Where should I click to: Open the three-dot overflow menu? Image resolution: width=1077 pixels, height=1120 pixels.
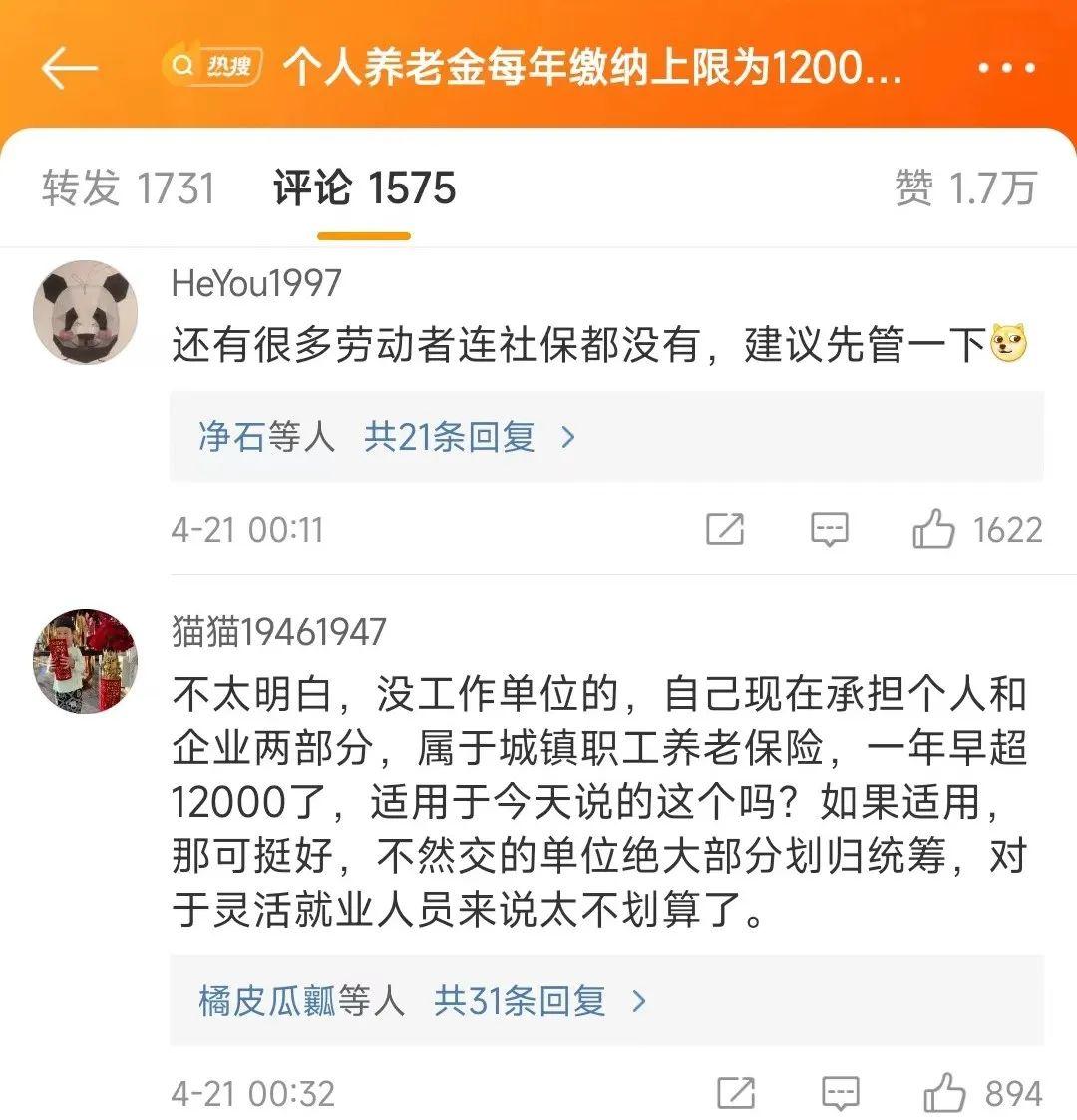[x=1005, y=68]
